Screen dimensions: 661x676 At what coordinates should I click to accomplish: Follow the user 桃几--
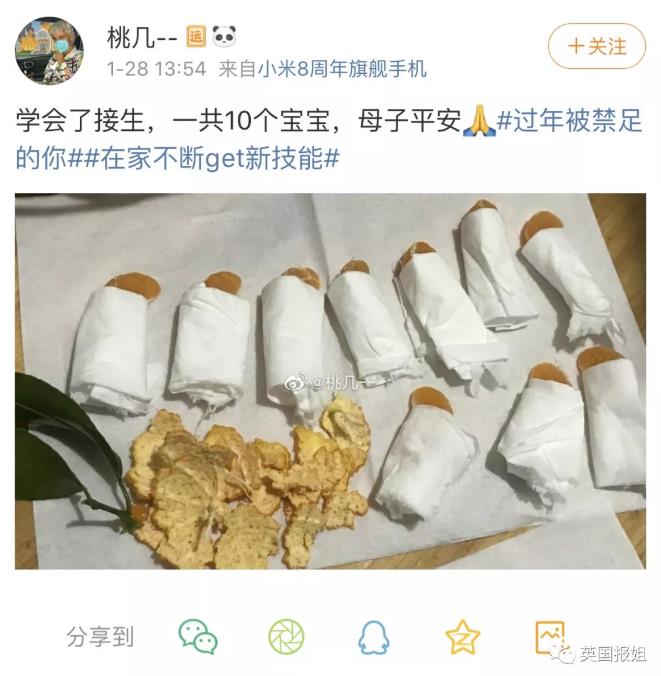pos(596,46)
